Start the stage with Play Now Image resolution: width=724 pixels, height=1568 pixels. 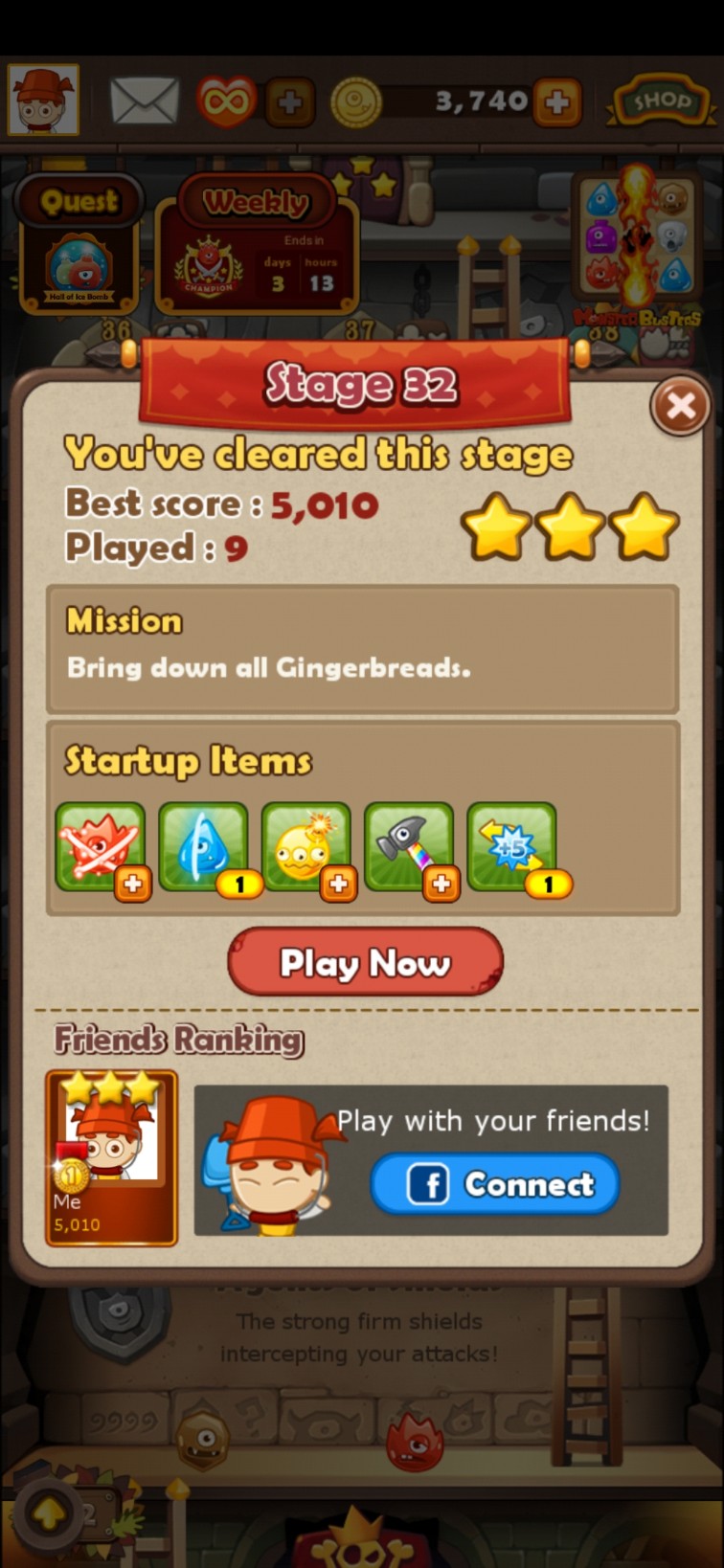point(365,962)
